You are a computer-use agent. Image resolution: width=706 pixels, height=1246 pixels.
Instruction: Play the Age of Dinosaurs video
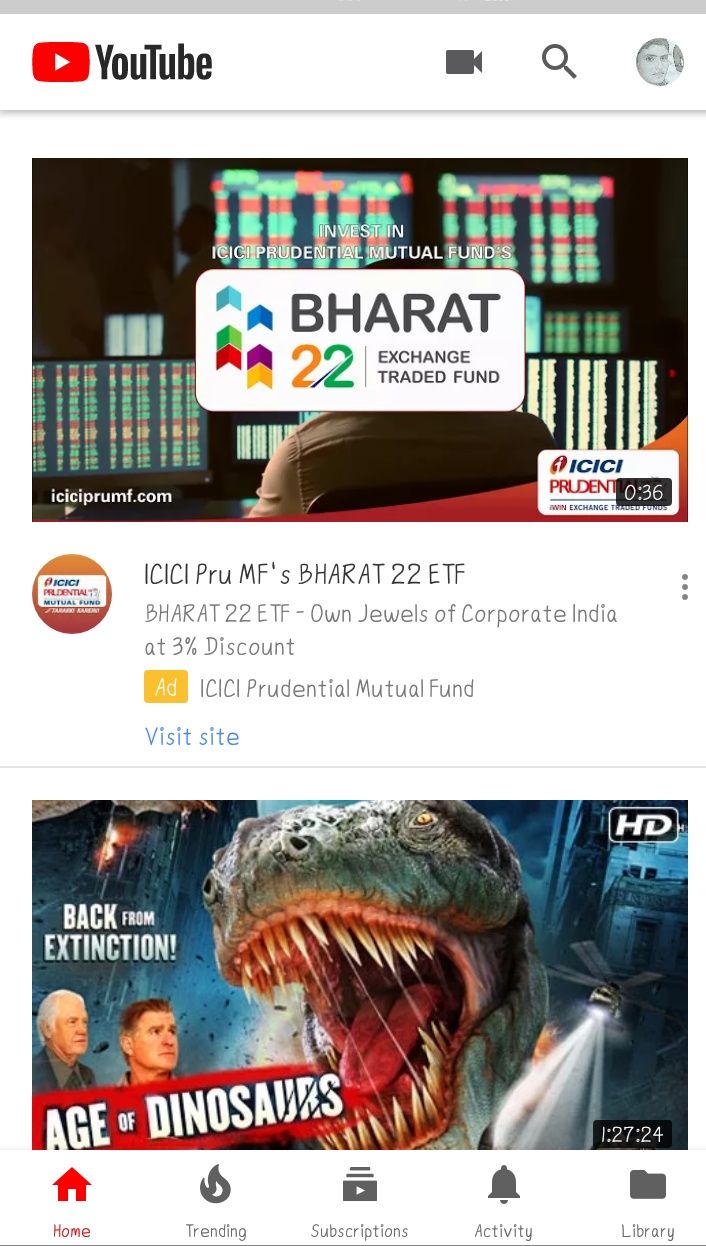(360, 975)
